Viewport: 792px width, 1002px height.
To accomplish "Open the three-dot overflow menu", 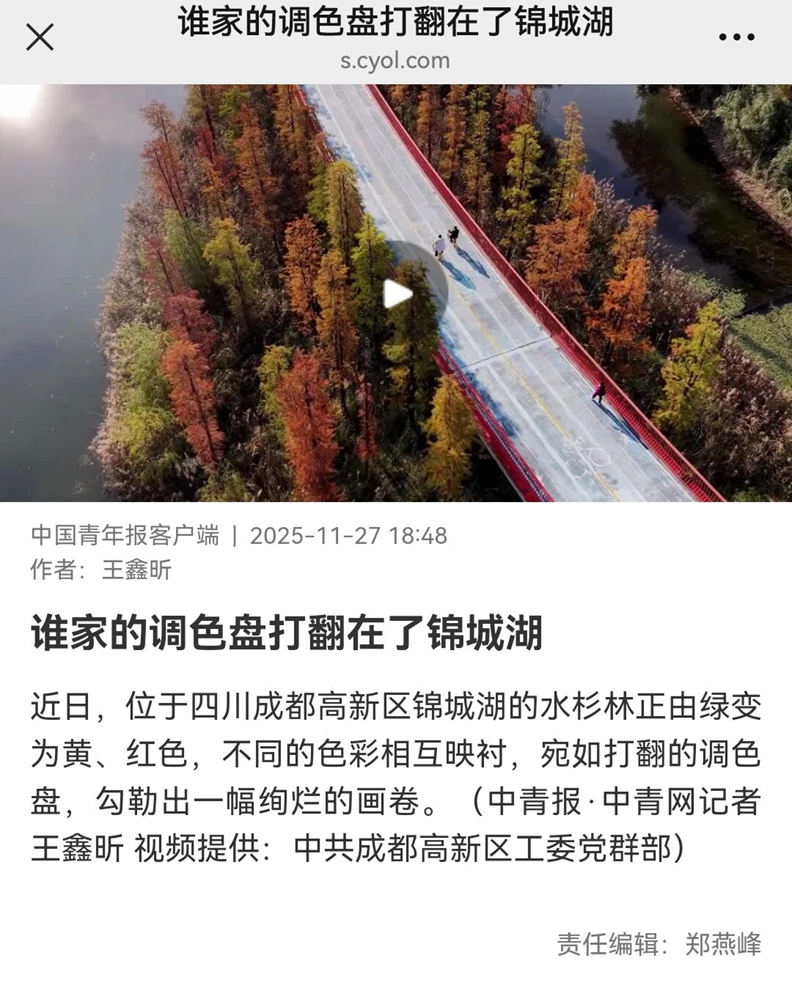I will tap(737, 38).
